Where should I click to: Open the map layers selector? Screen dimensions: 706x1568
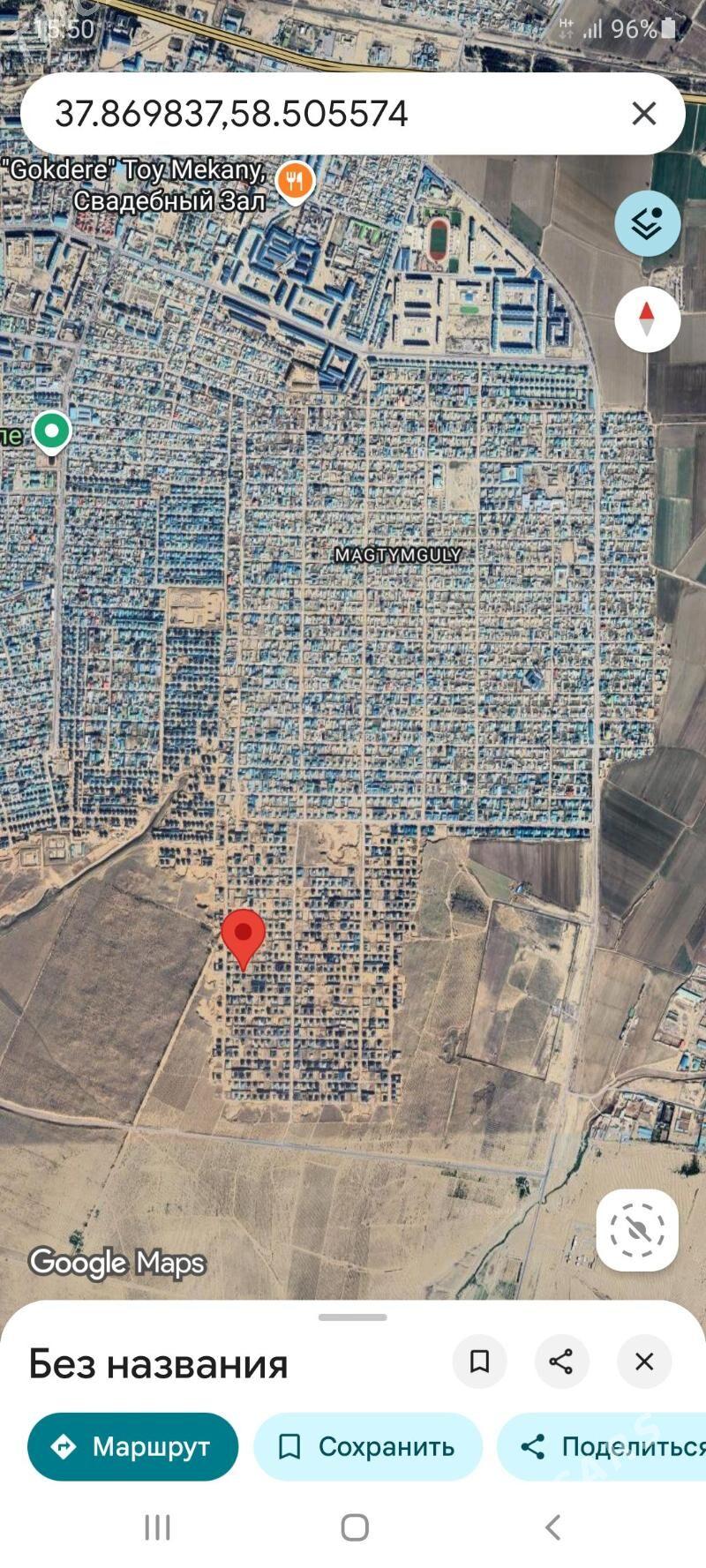point(647,223)
